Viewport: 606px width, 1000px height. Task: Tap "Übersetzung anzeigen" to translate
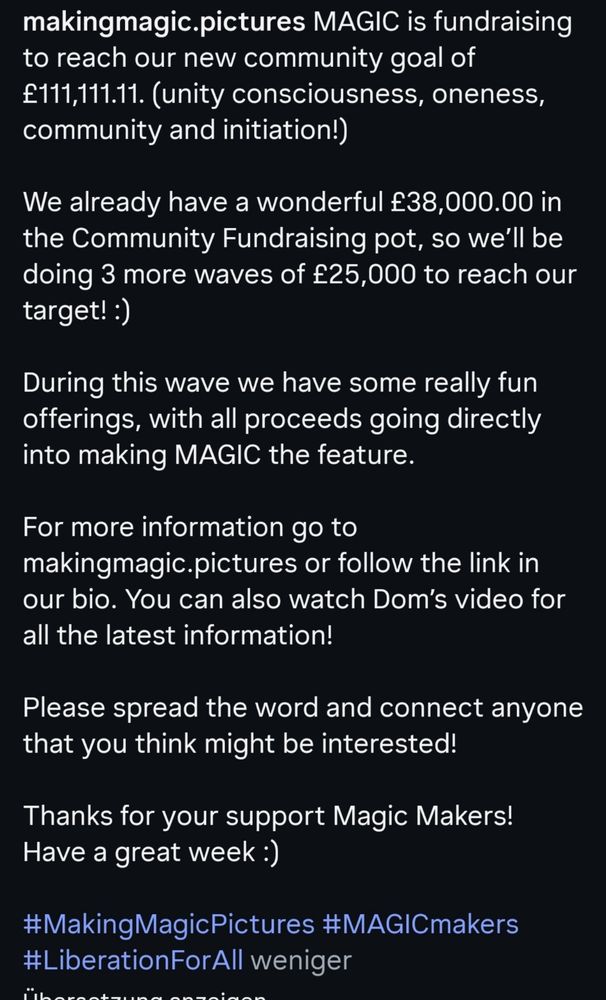pyautogui.click(x=145, y=993)
